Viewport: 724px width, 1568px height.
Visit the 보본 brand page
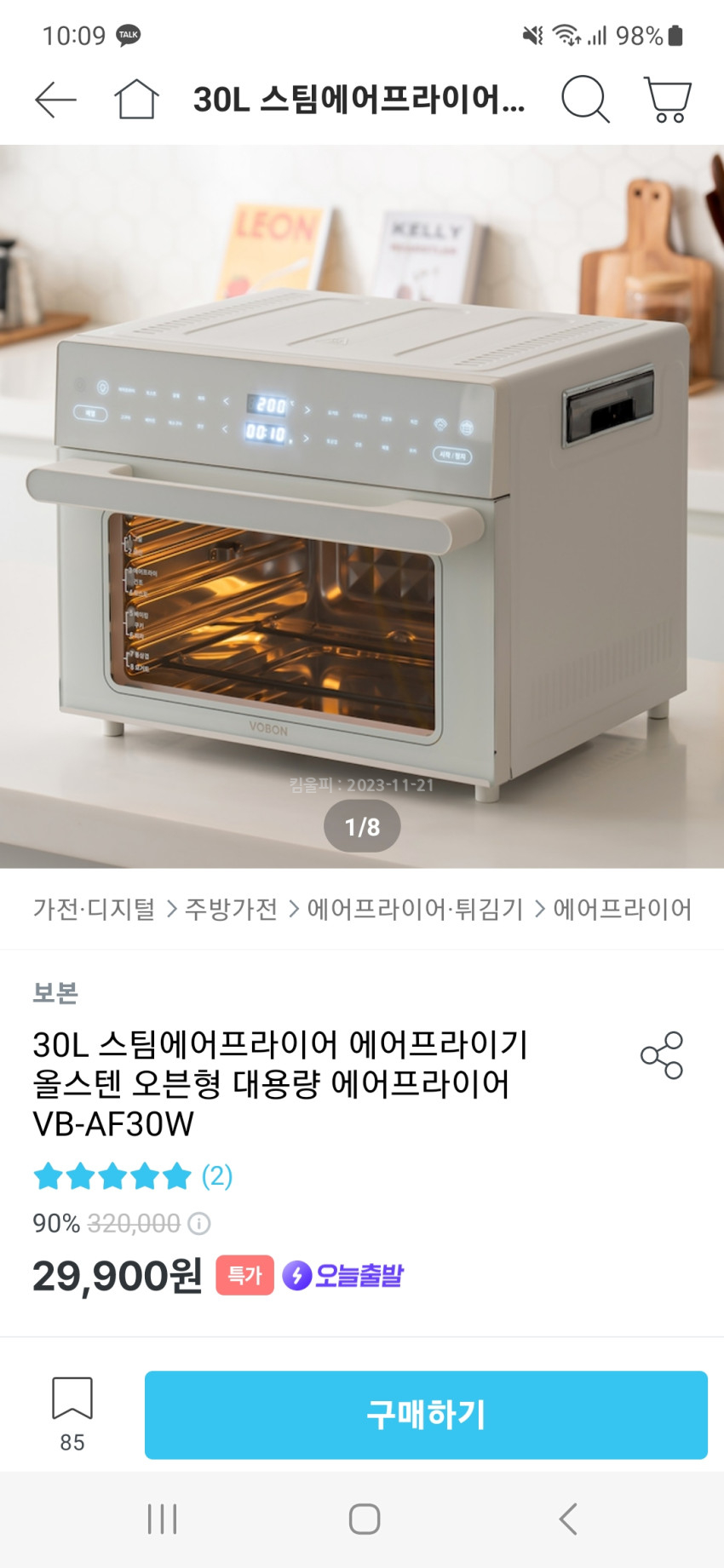pyautogui.click(x=55, y=992)
